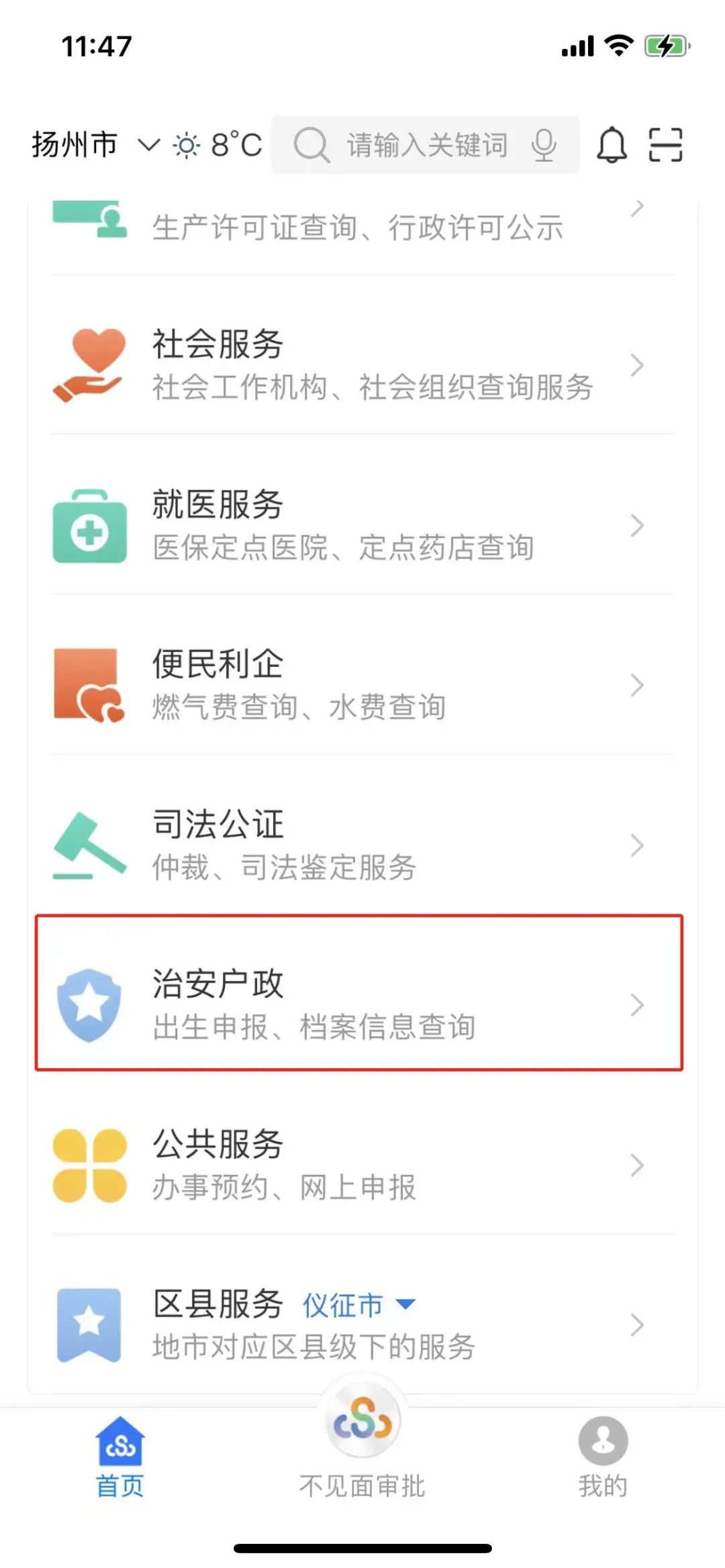
Task: Start voice search with the microphone icon
Action: 544,145
